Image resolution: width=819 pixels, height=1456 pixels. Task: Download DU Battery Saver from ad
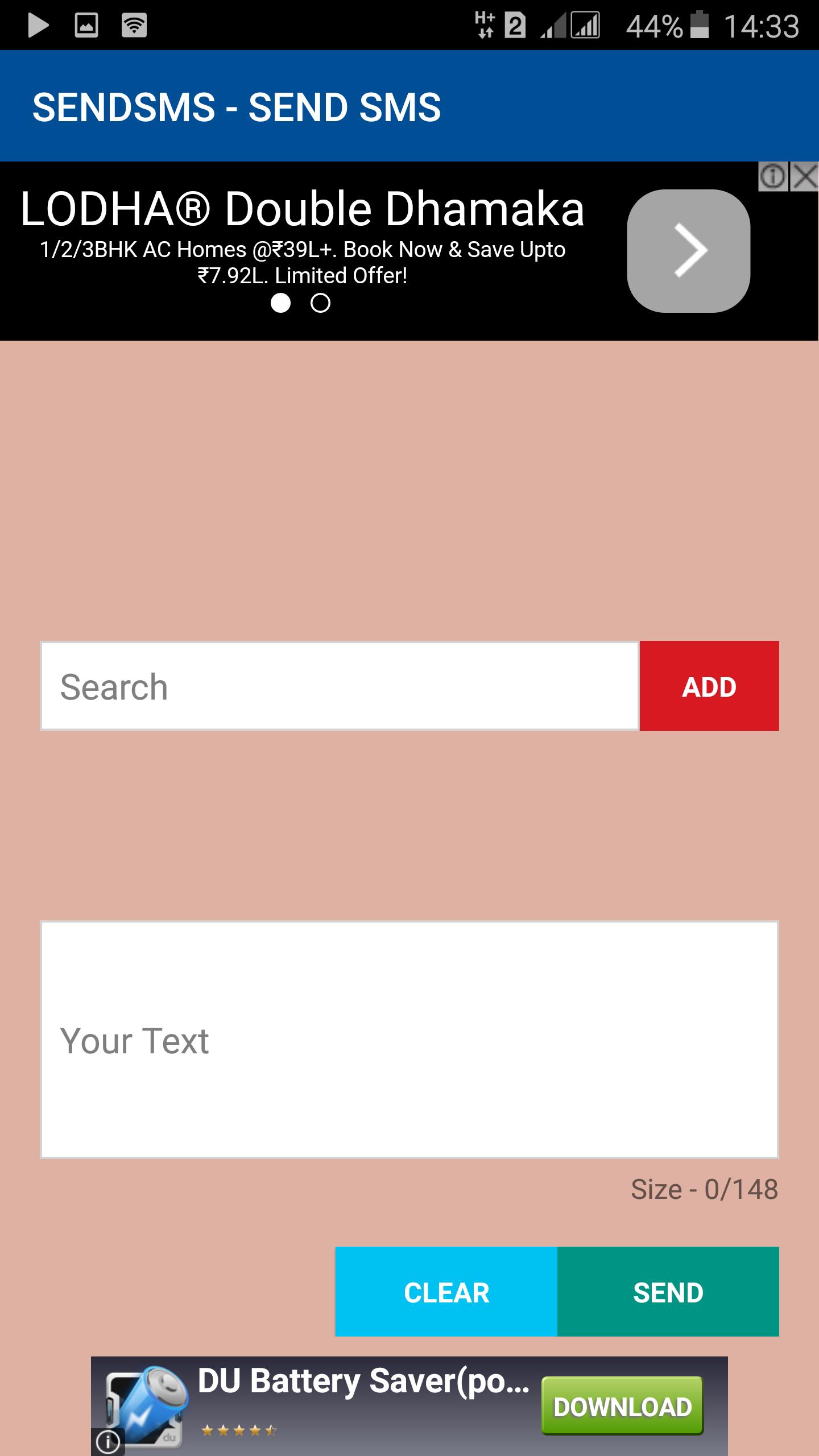click(x=622, y=1406)
